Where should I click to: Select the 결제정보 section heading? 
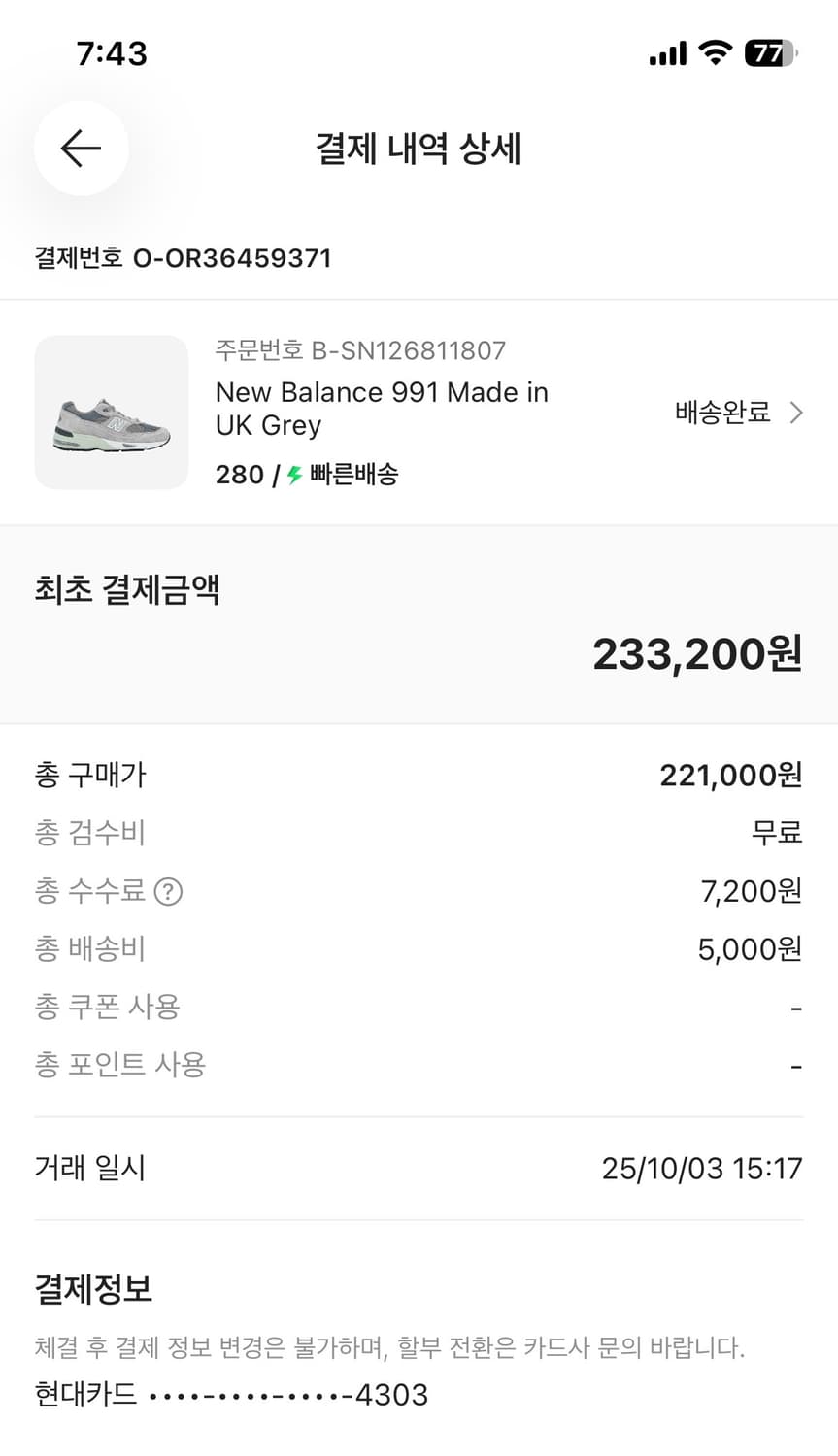coord(93,1289)
